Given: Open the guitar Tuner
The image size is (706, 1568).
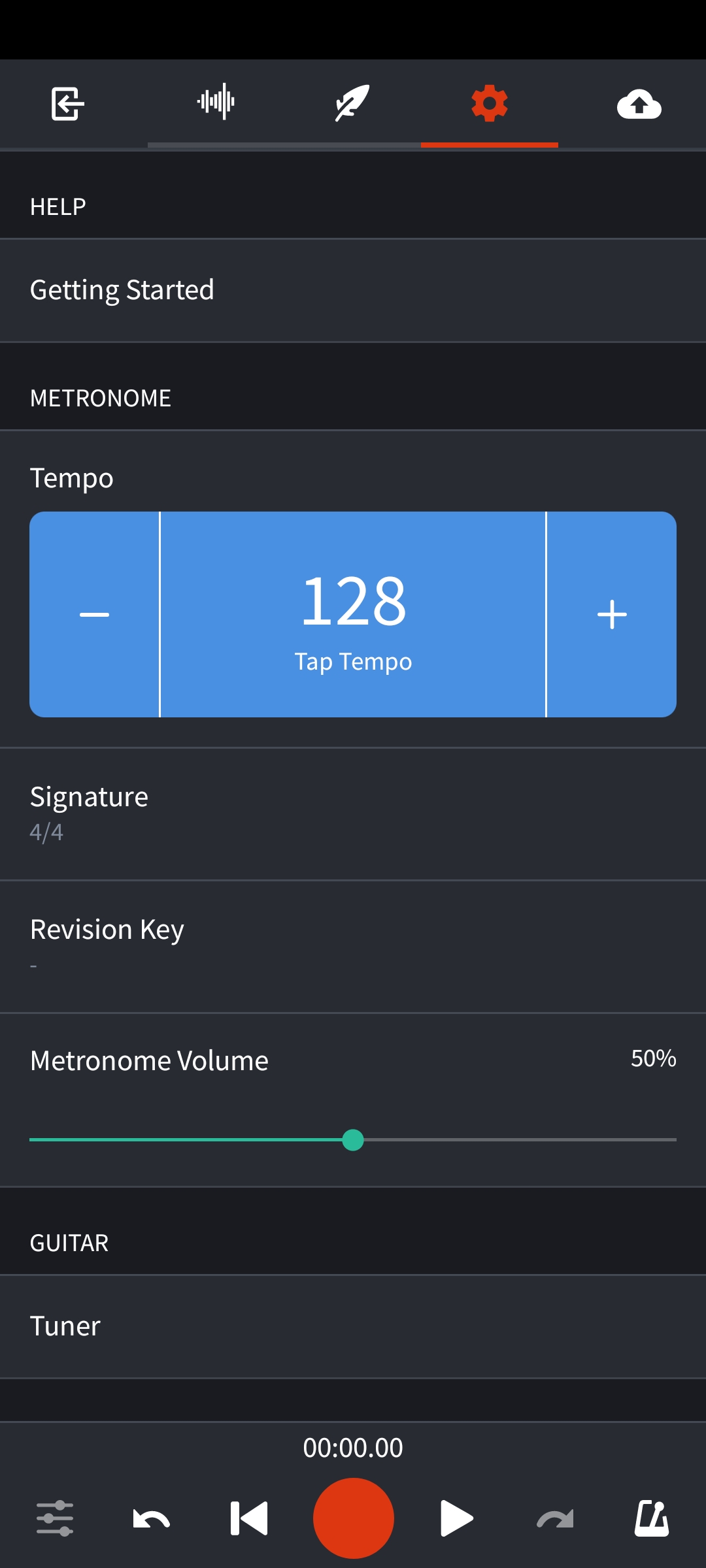Looking at the screenshot, I should (x=353, y=1326).
